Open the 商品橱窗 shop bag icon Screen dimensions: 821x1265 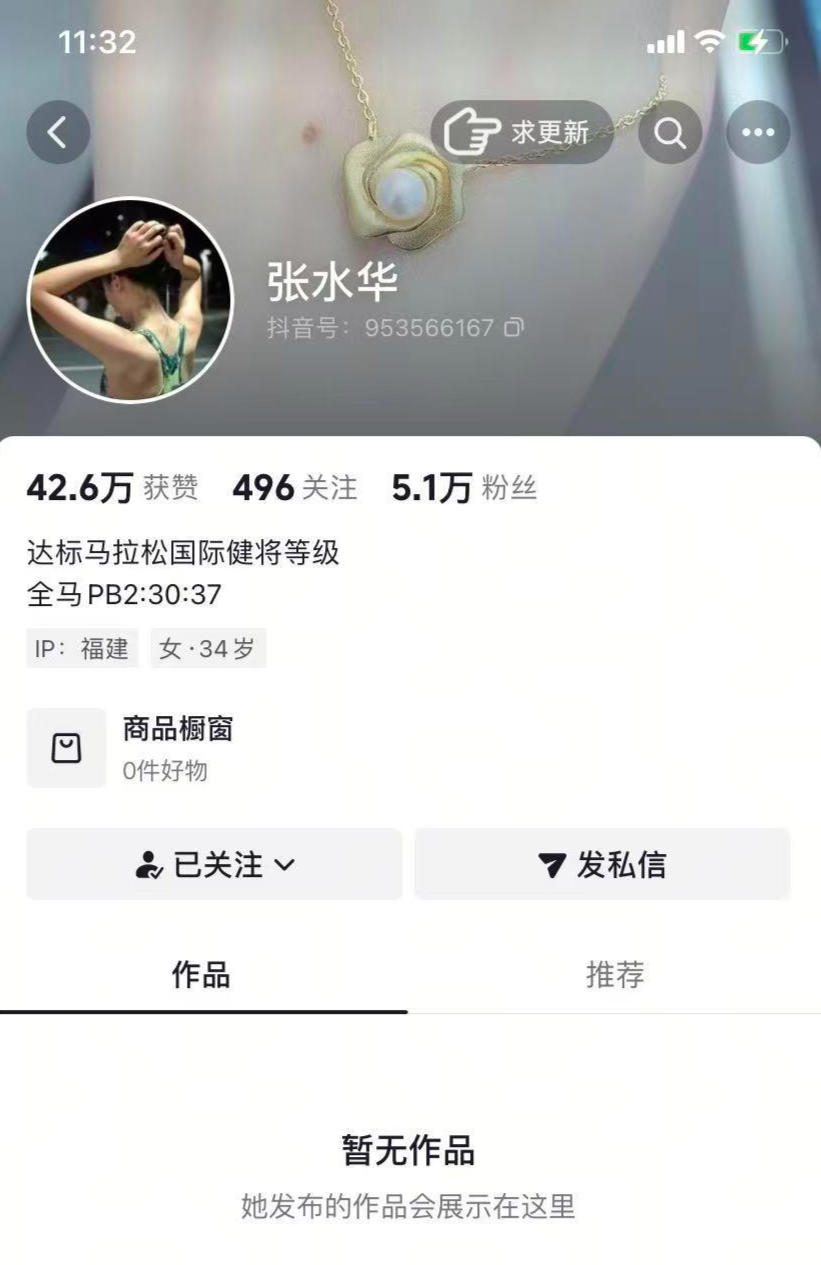coord(66,747)
